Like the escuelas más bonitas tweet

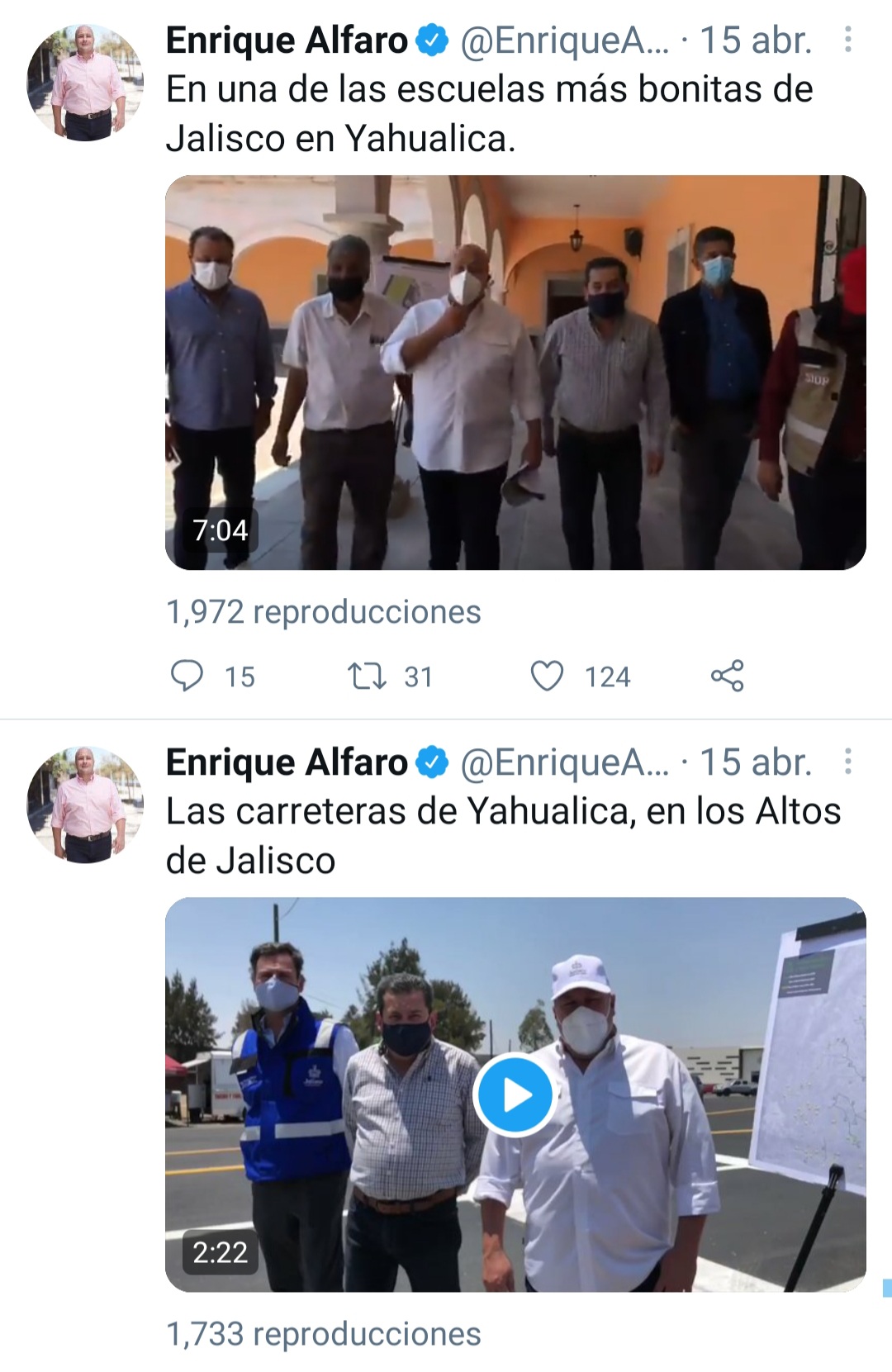tap(547, 676)
